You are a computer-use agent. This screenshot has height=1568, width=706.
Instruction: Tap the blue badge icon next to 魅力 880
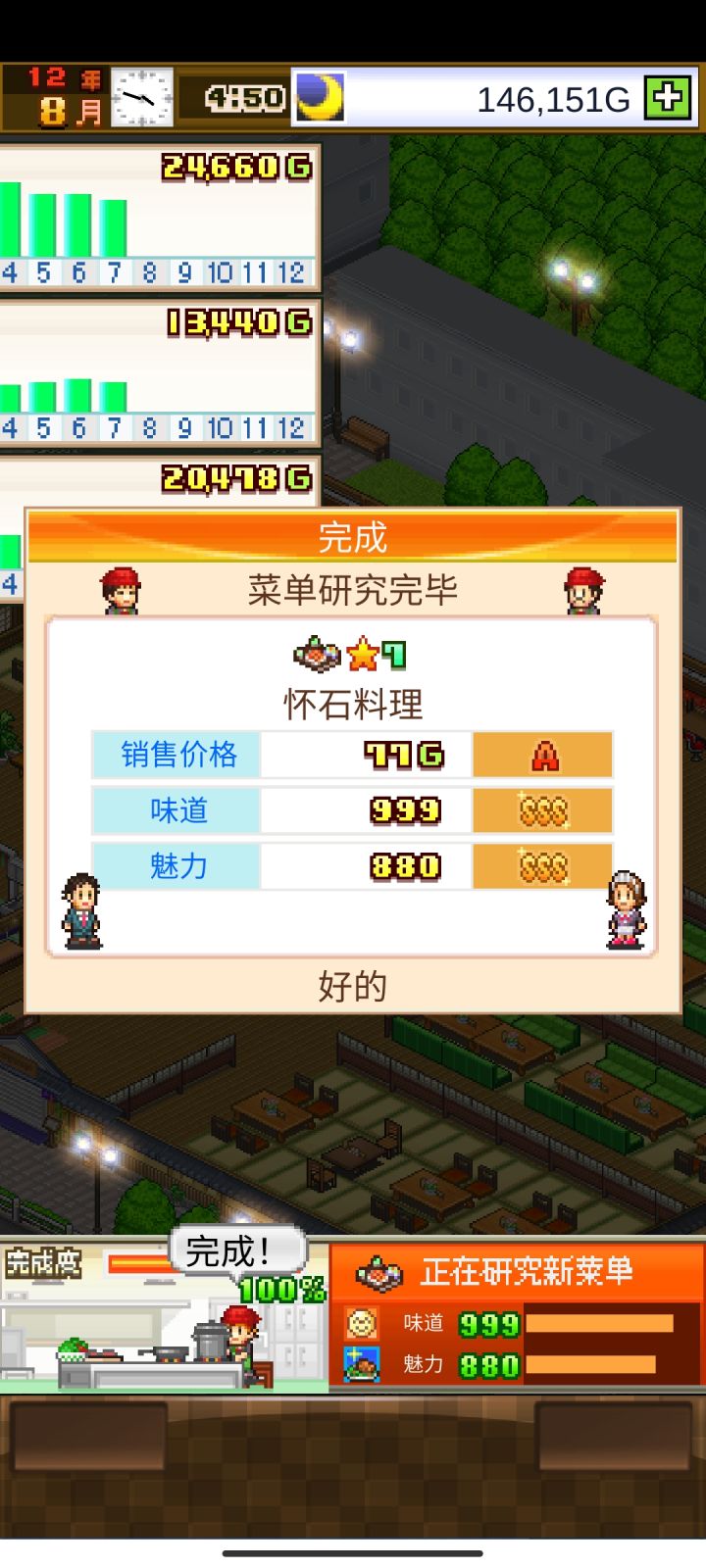click(365, 1362)
